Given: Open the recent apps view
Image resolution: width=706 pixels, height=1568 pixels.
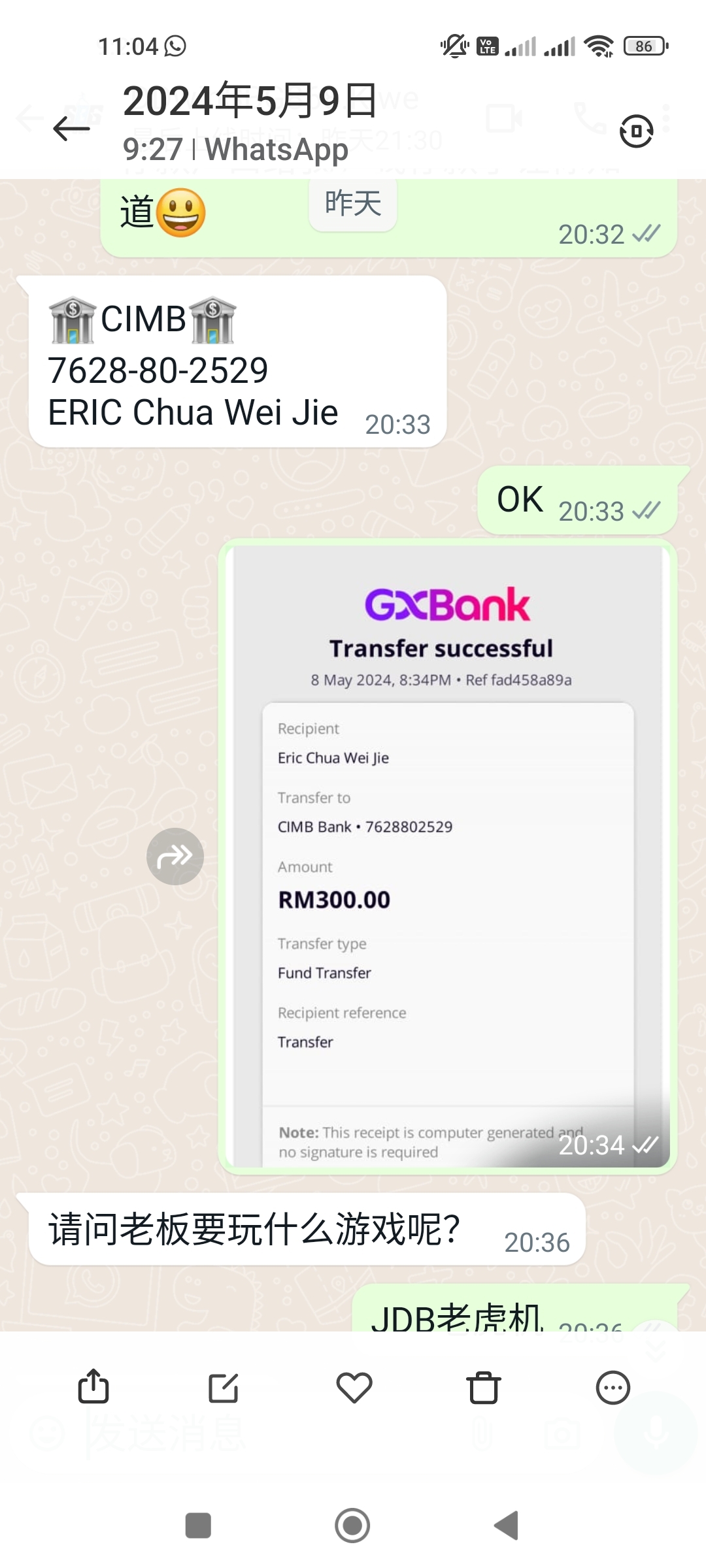Looking at the screenshot, I should 198,1526.
